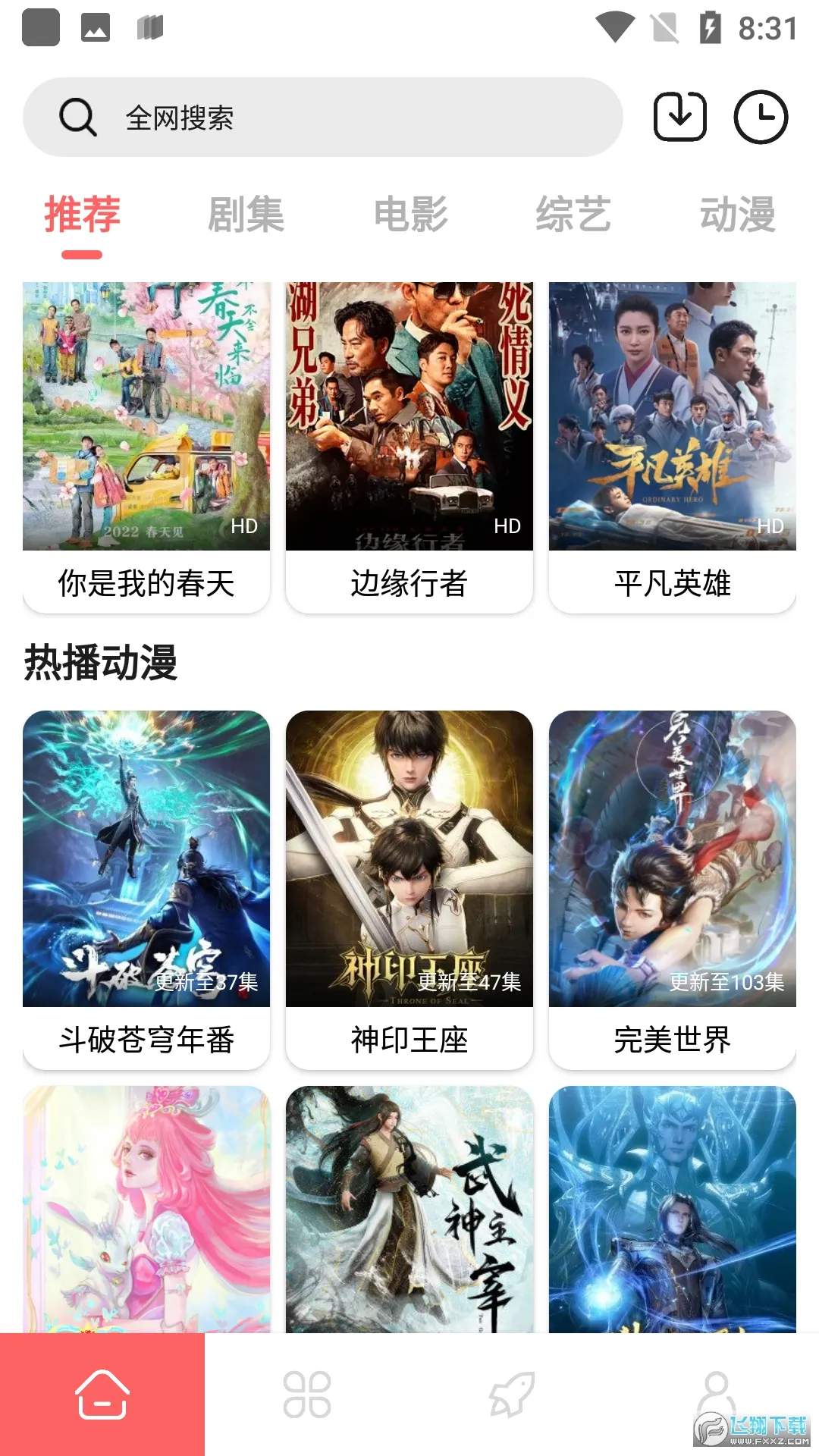Select the 推荐 tab
This screenshot has width=819, height=1456.
point(82,215)
